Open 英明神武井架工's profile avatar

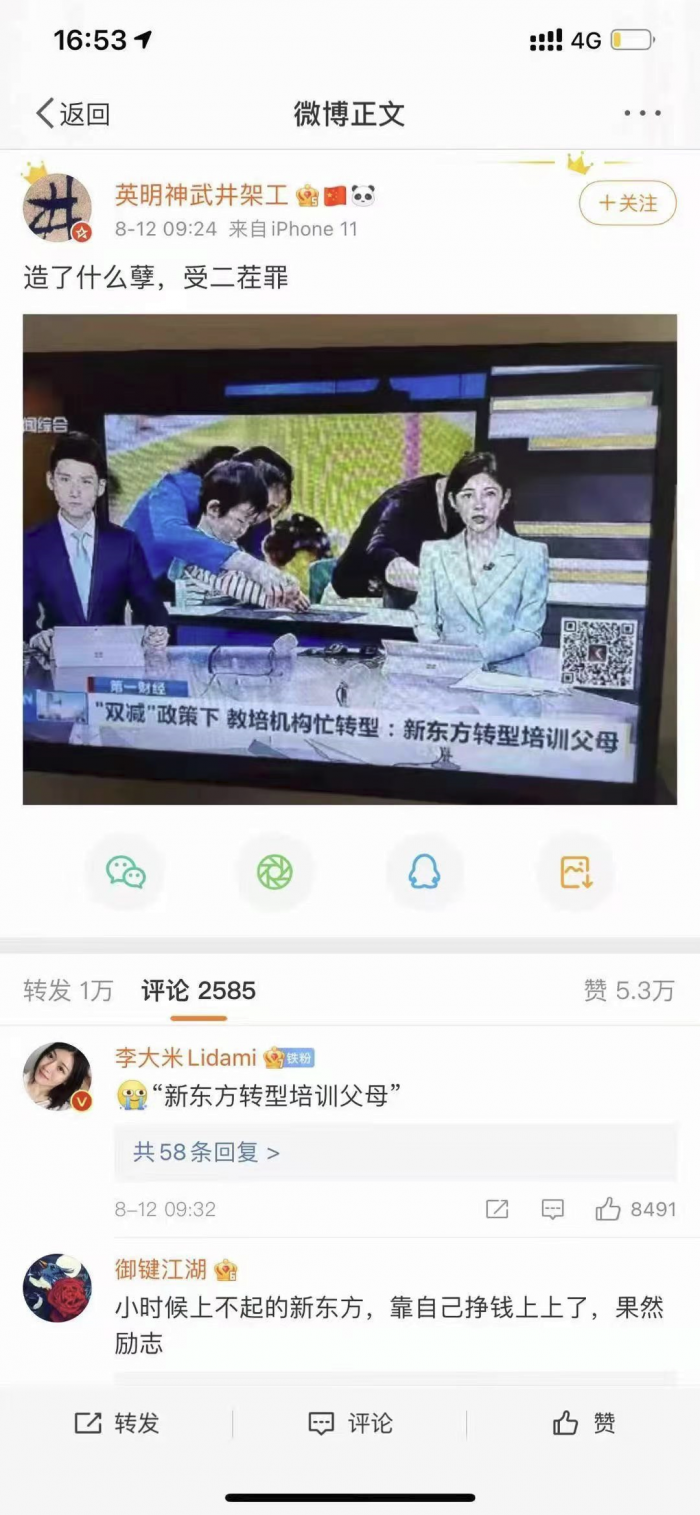pyautogui.click(x=57, y=208)
